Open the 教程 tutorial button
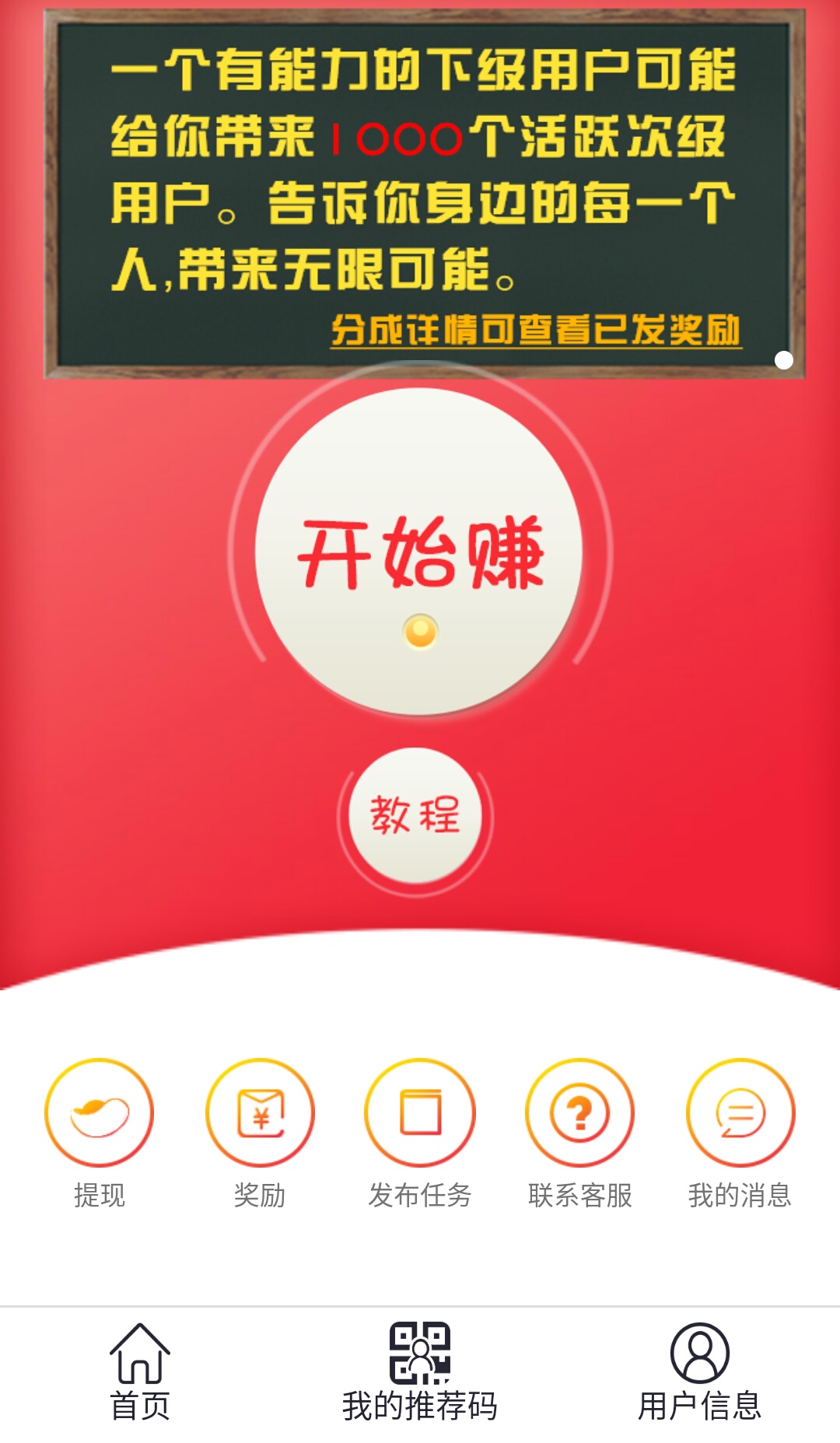The height and width of the screenshot is (1443, 840). pyautogui.click(x=415, y=815)
